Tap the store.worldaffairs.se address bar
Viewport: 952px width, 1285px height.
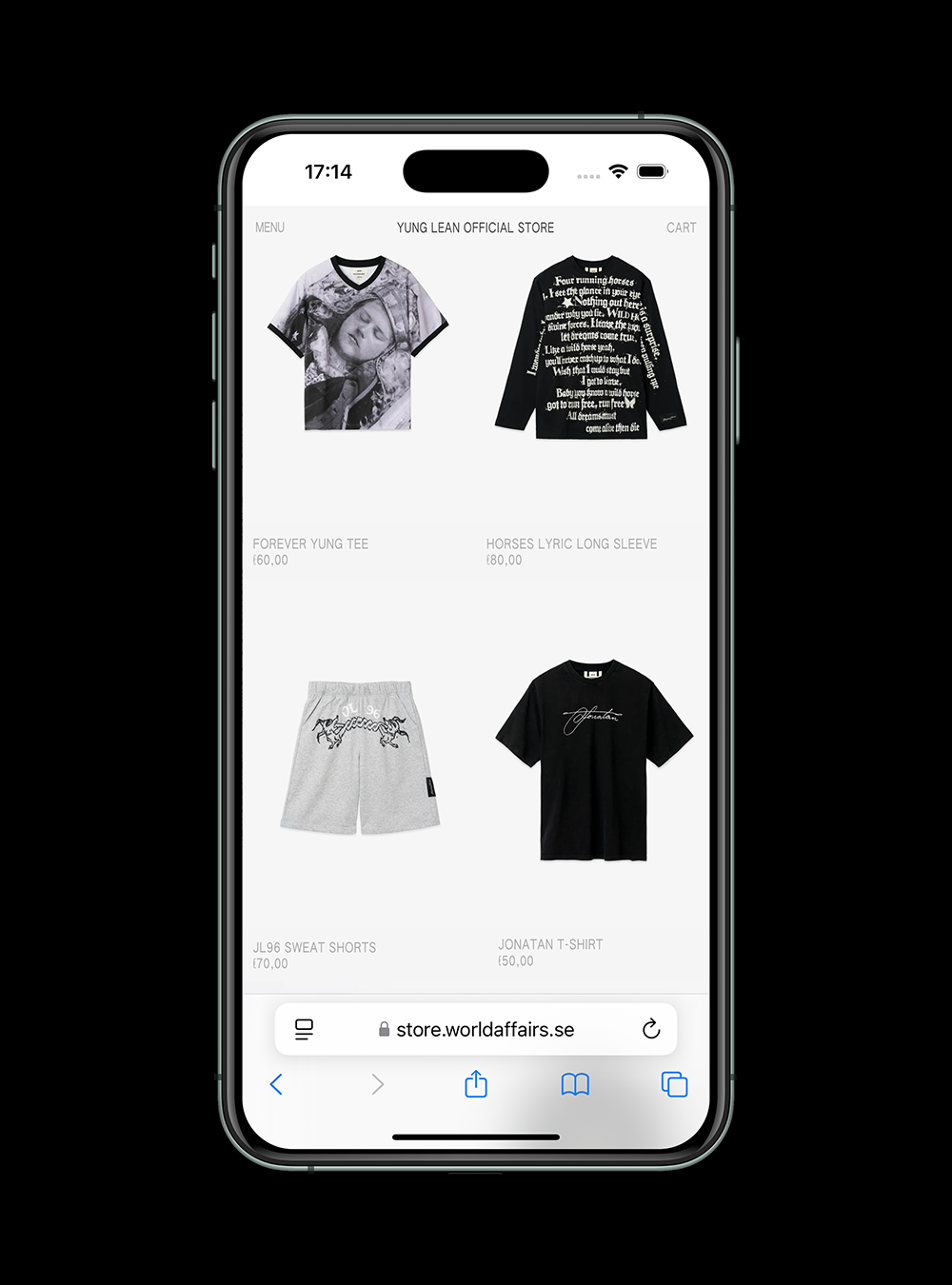tap(485, 1030)
